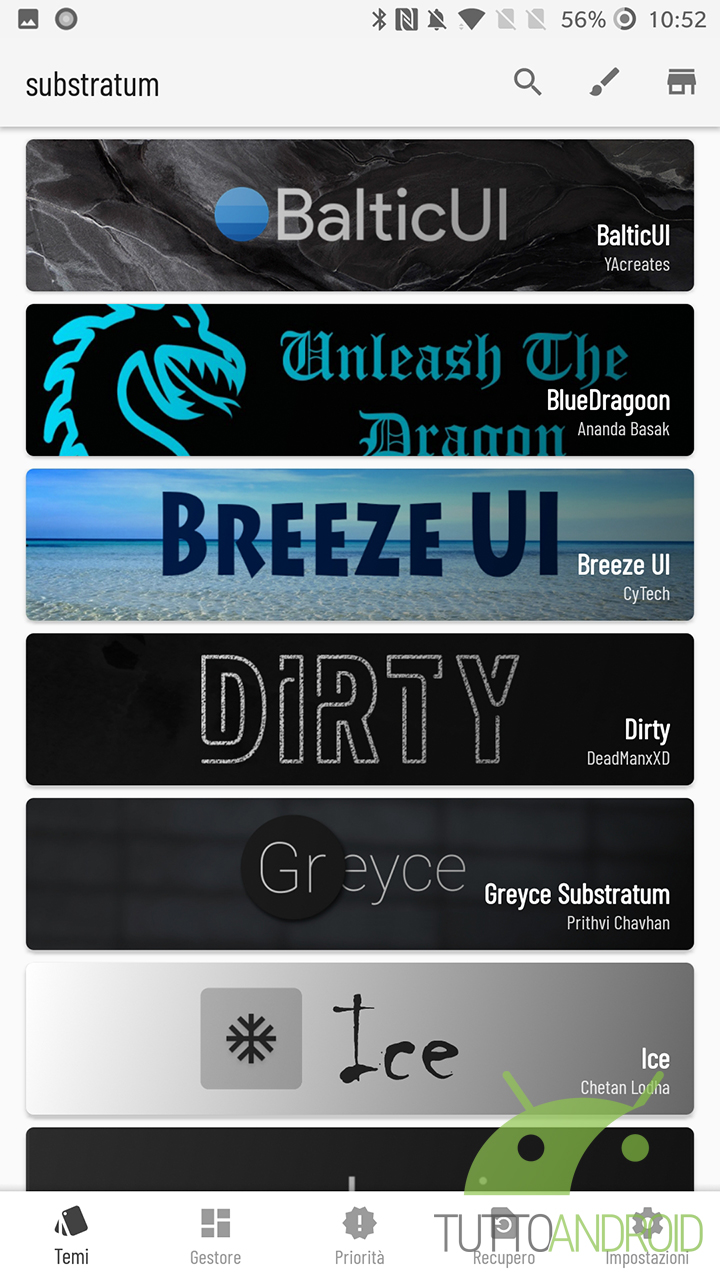This screenshot has width=720, height=1280.
Task: Tap the paintbrush icon in the toolbar
Action: (604, 83)
